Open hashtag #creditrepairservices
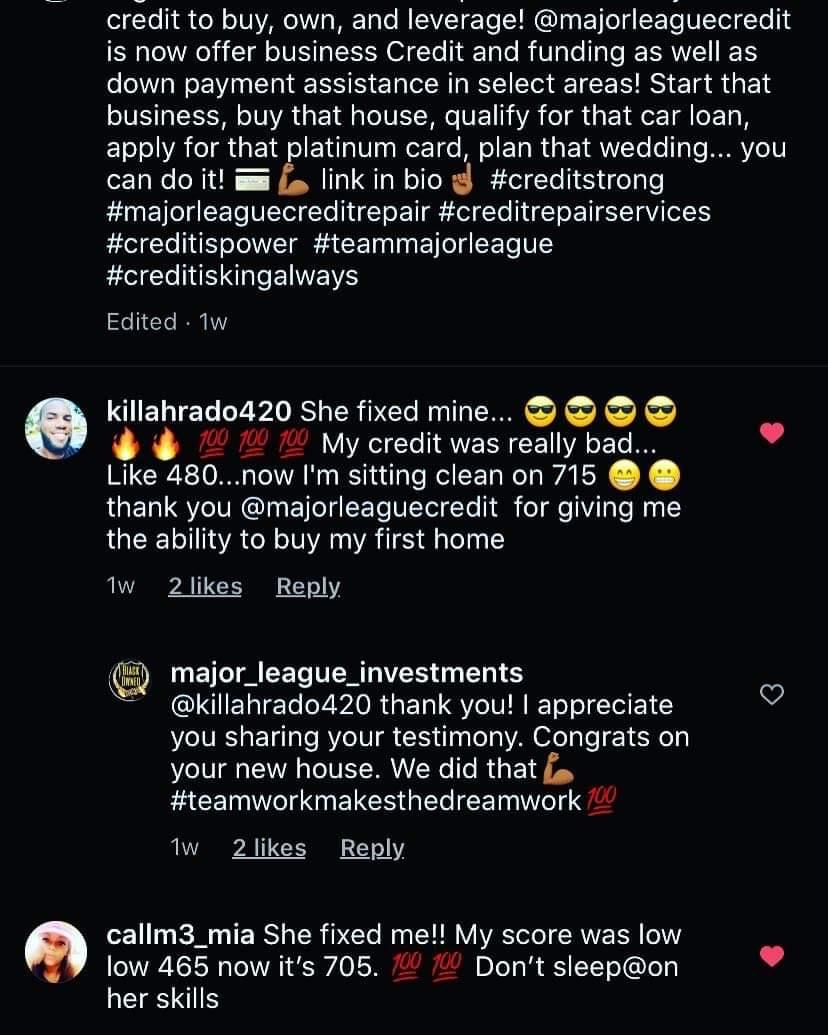The width and height of the screenshot is (828, 1035). (x=574, y=212)
